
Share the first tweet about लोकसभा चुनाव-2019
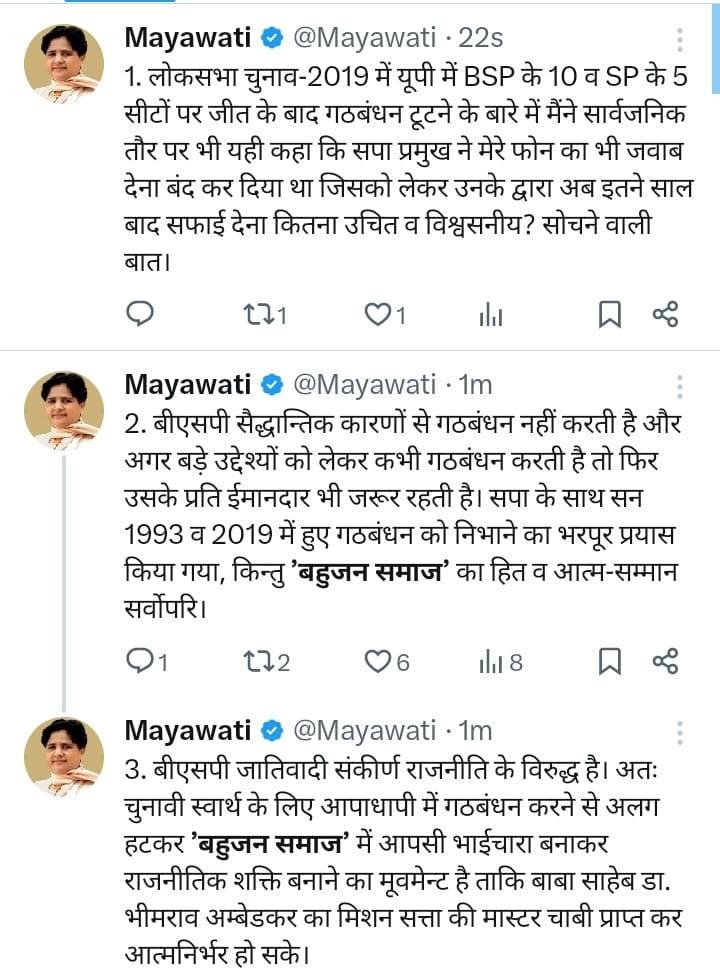(x=666, y=315)
